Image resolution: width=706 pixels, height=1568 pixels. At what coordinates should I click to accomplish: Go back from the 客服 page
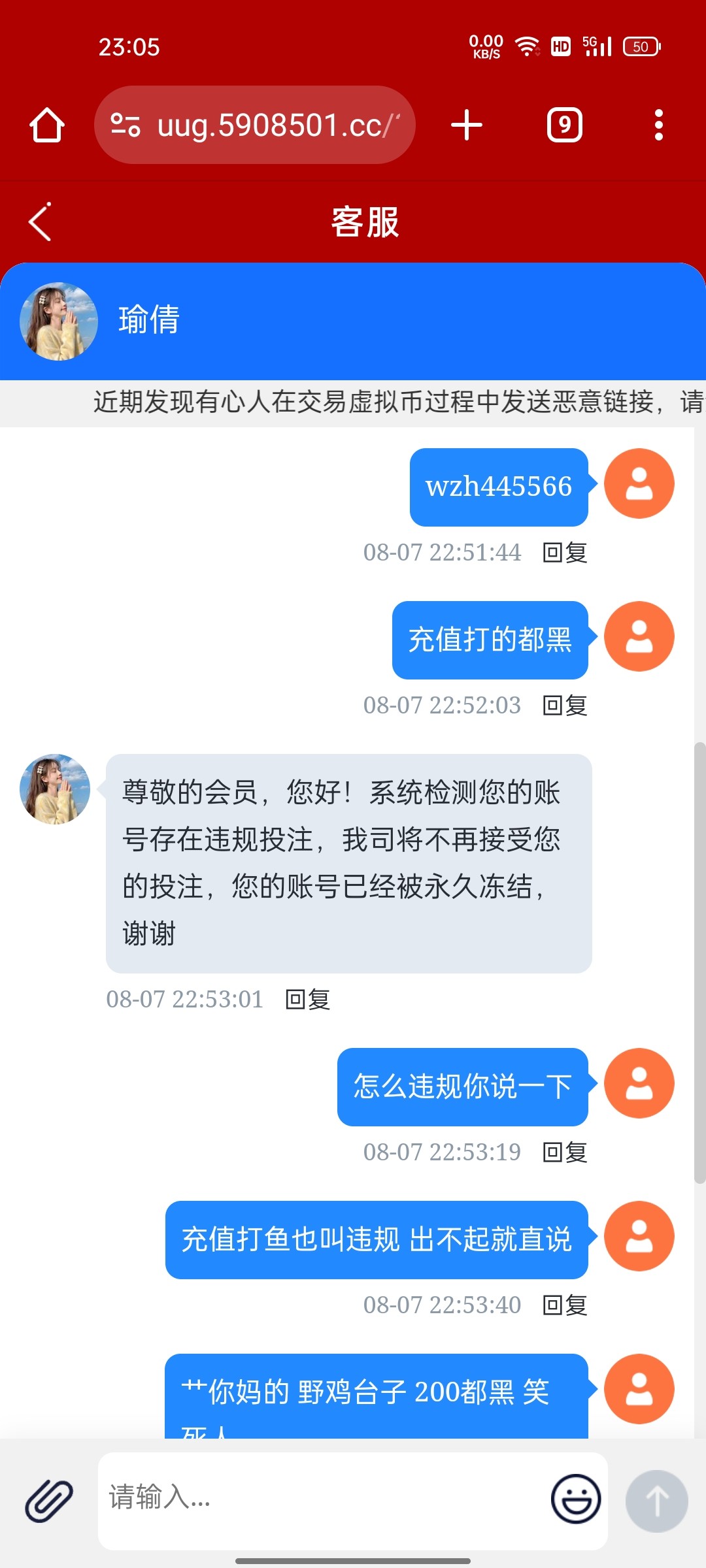tap(41, 222)
